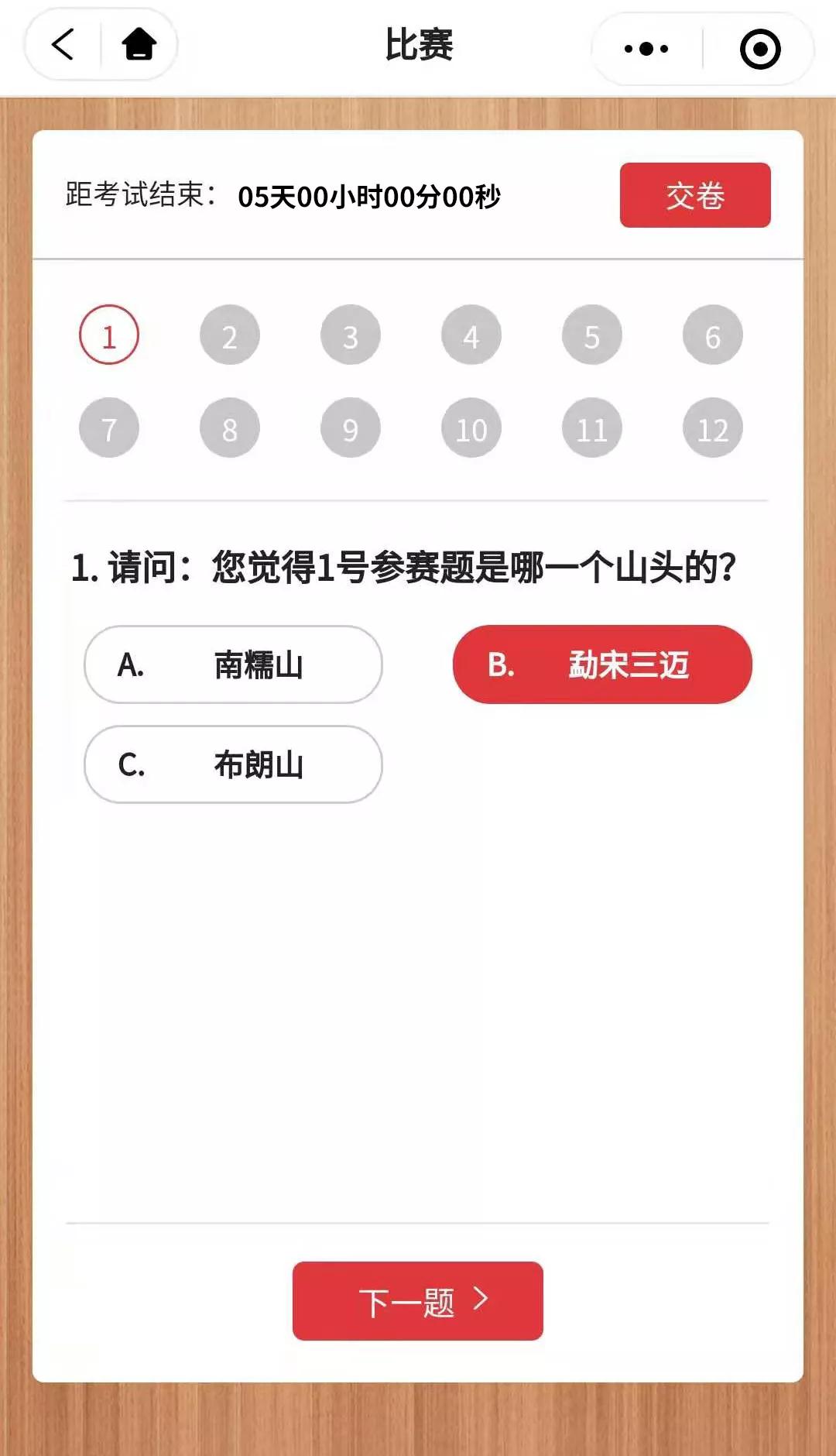This screenshot has height=1456, width=836.
Task: Select answer A 南糯山
Action: click(233, 664)
